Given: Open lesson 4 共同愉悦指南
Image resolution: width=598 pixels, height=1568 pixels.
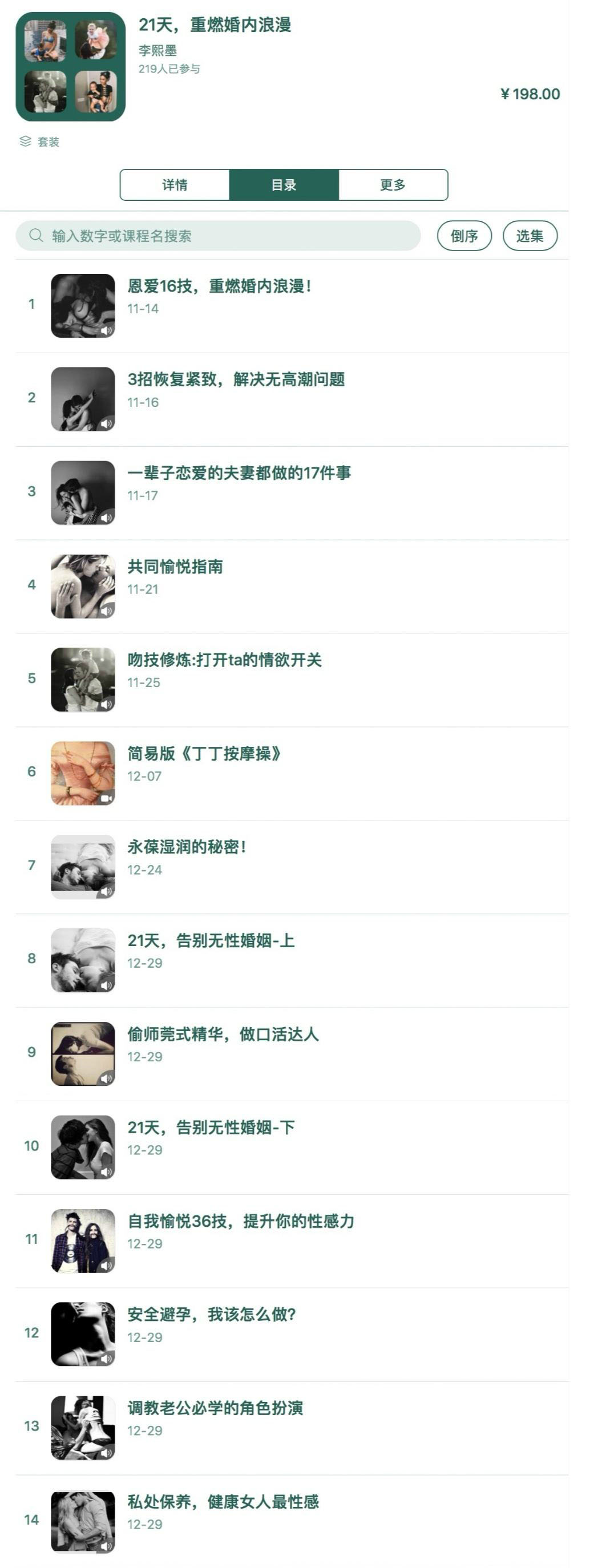Looking at the screenshot, I should [175, 567].
